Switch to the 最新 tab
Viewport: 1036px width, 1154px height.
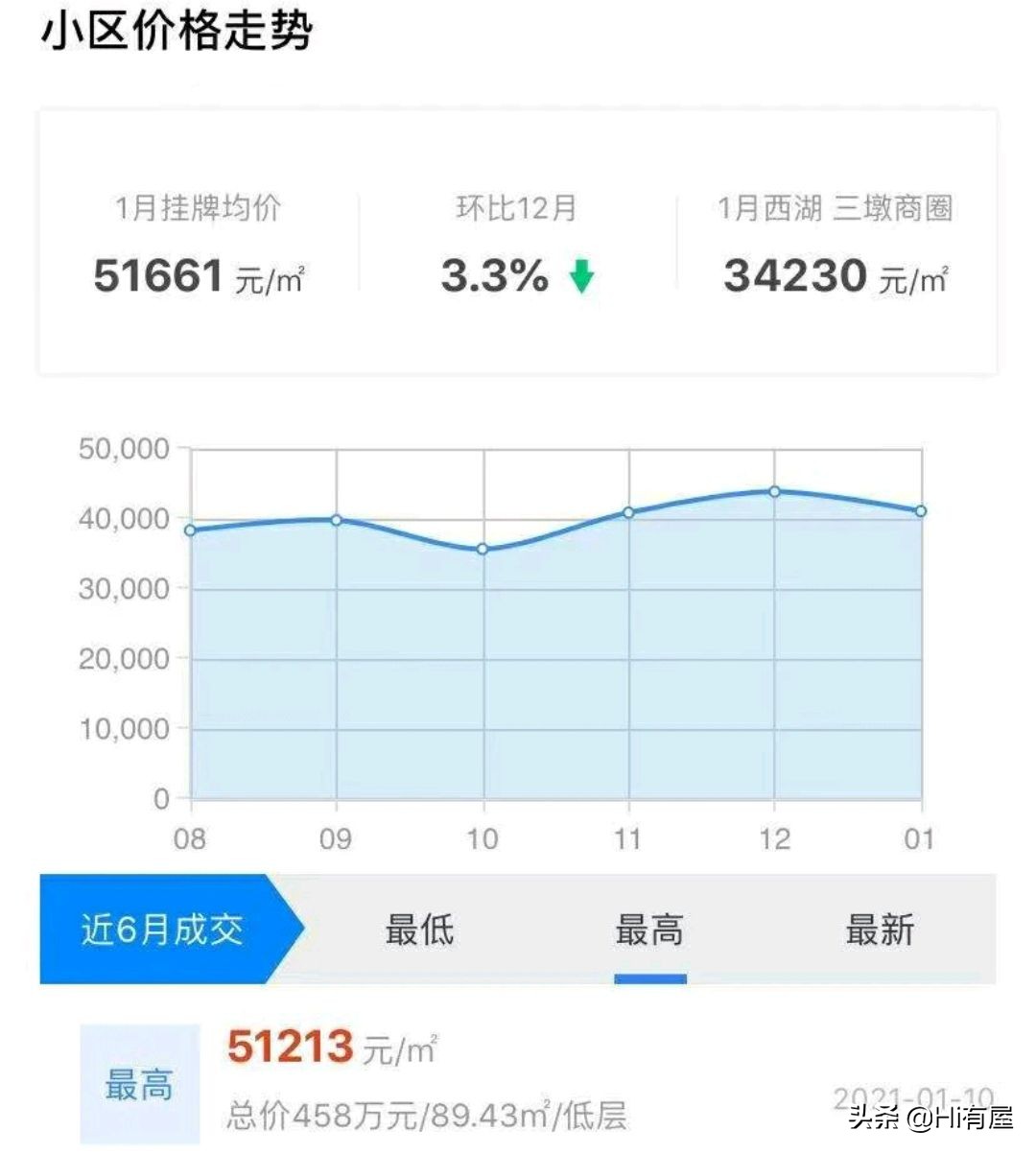coord(881,930)
